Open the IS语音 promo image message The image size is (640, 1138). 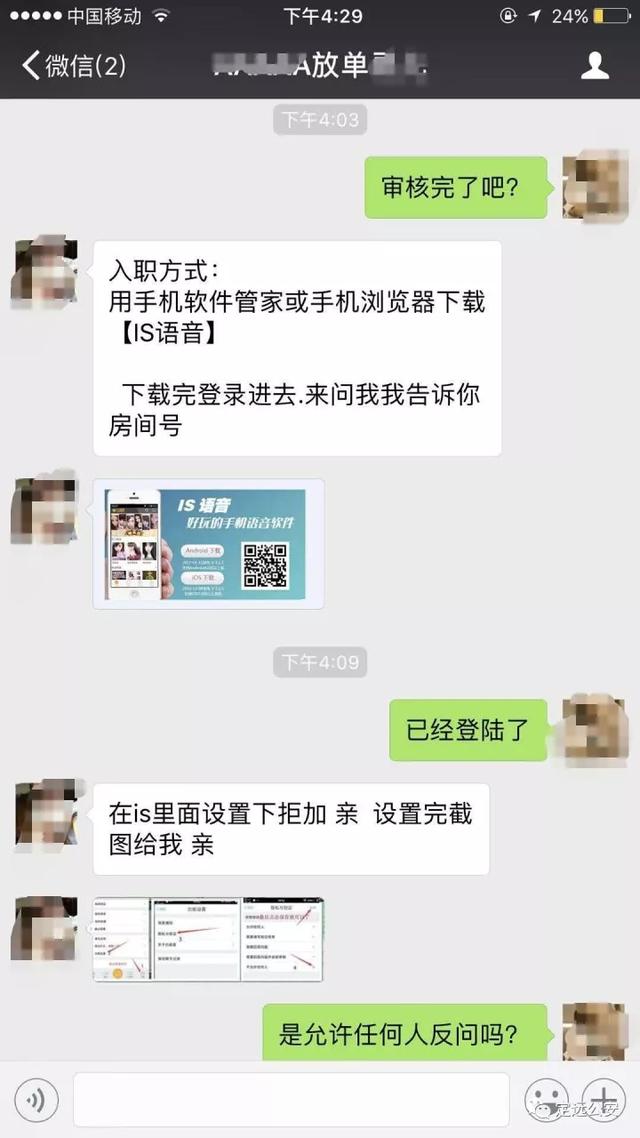[208, 544]
